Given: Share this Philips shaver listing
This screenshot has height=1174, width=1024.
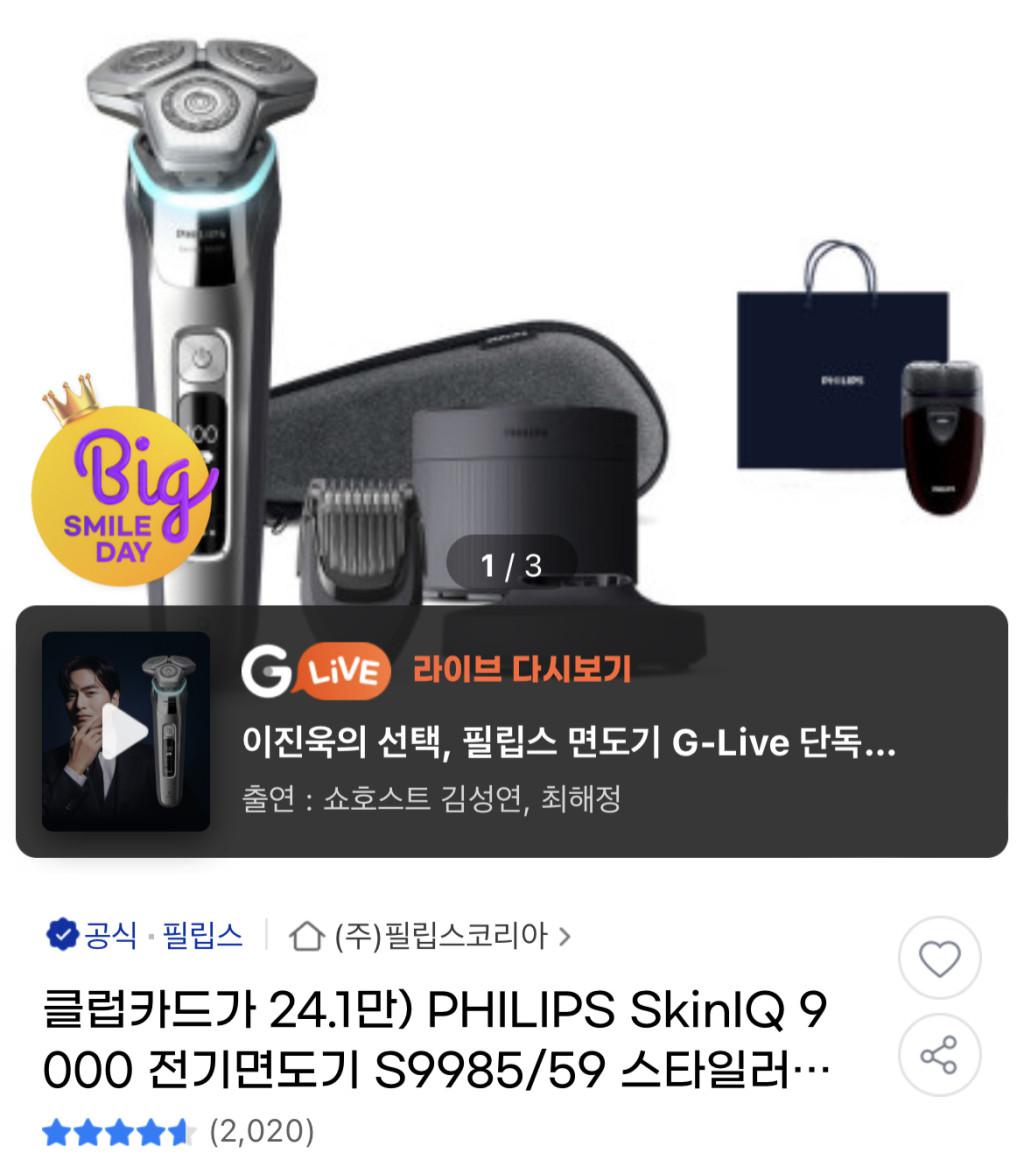Looking at the screenshot, I should [x=939, y=1055].
